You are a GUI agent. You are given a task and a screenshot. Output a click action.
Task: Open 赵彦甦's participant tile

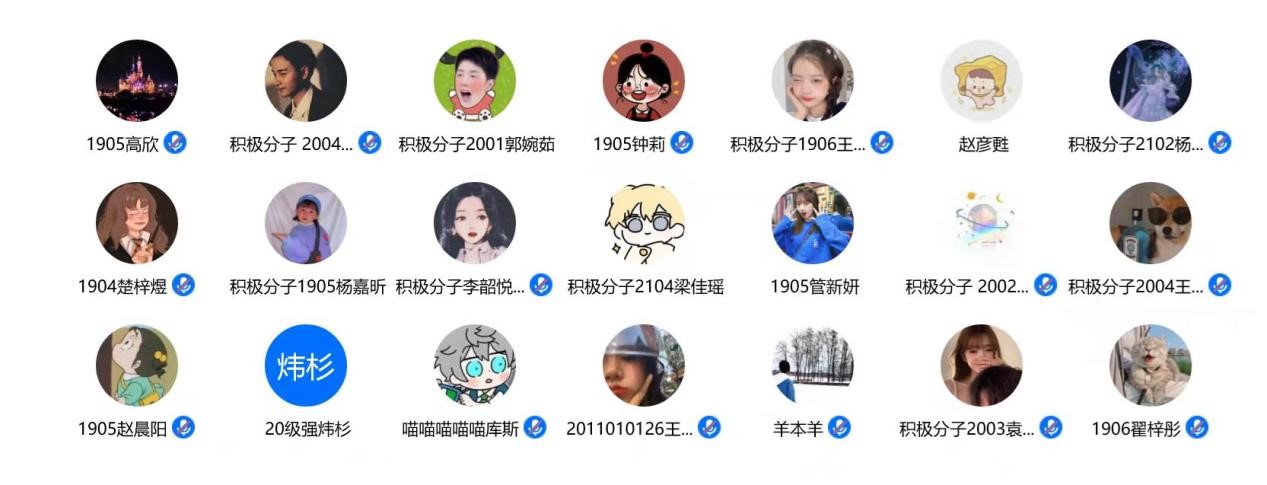pyautogui.click(x=981, y=81)
